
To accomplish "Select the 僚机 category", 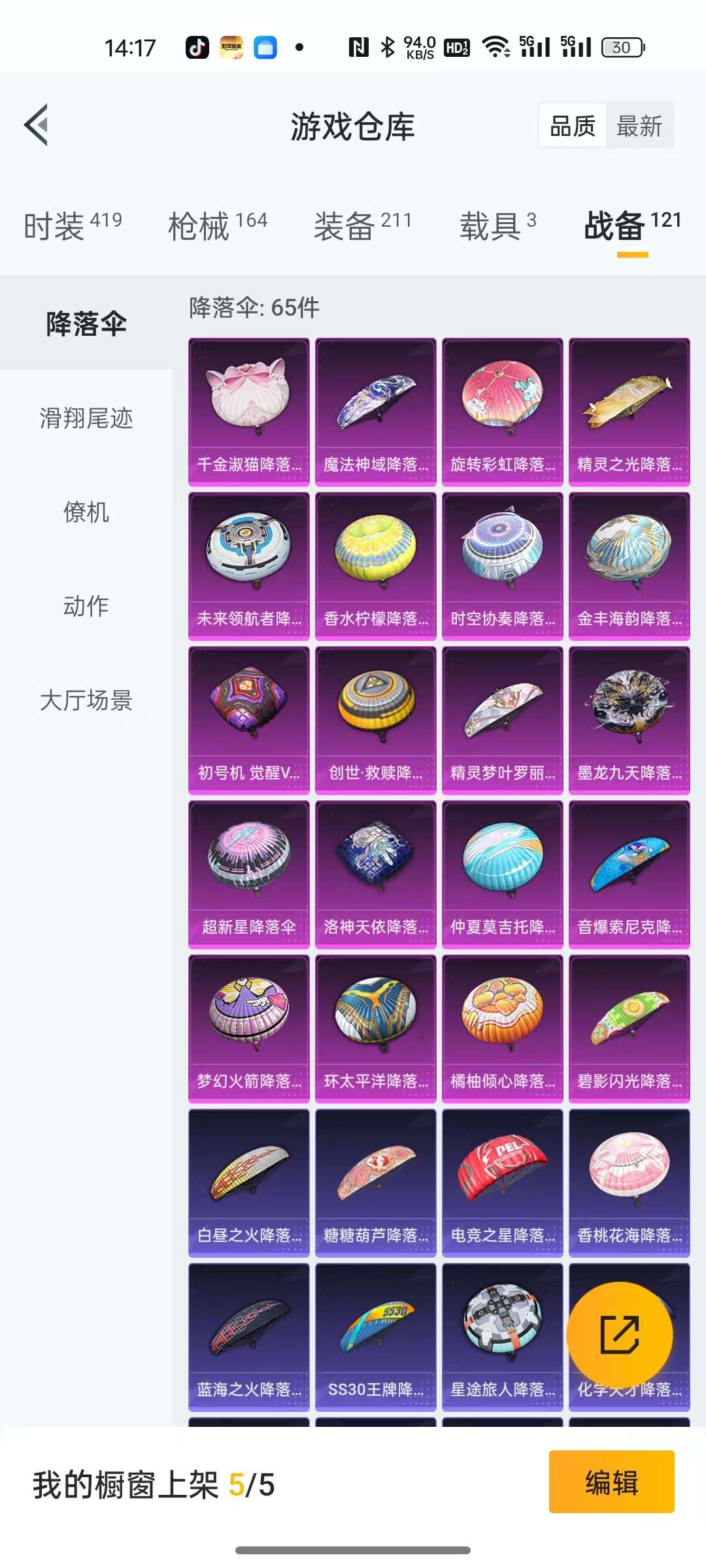I will tap(86, 512).
